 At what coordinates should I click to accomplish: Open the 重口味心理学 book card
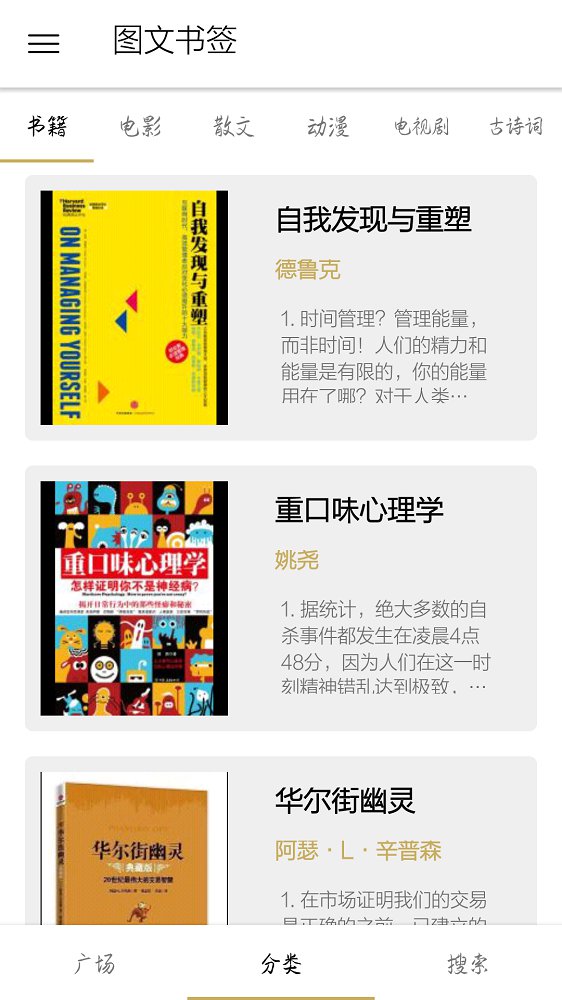click(x=281, y=598)
